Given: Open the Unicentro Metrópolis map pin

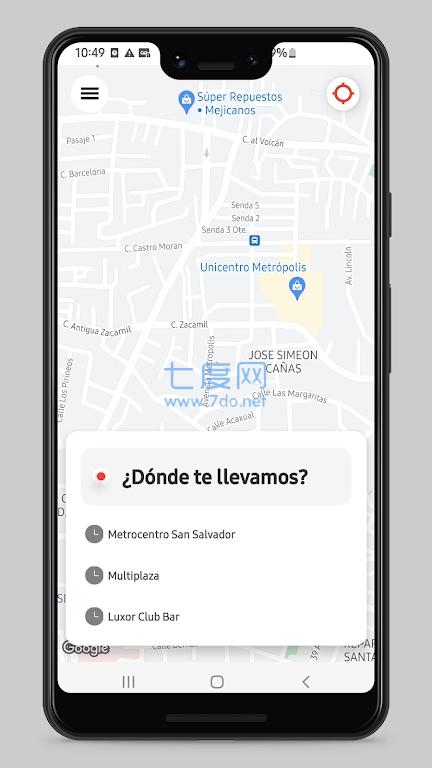Looking at the screenshot, I should 297,288.
